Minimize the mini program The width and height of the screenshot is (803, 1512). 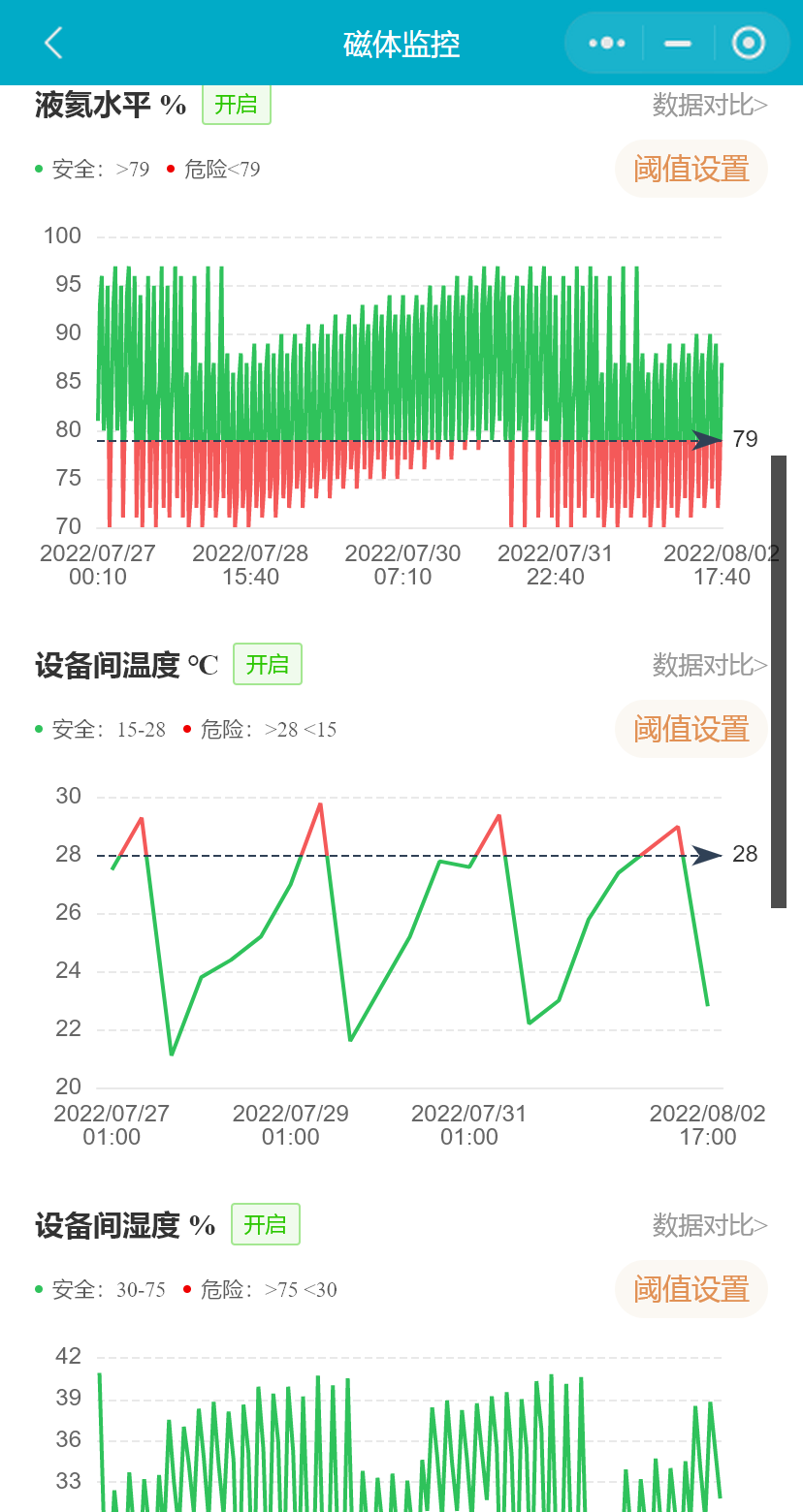678,43
